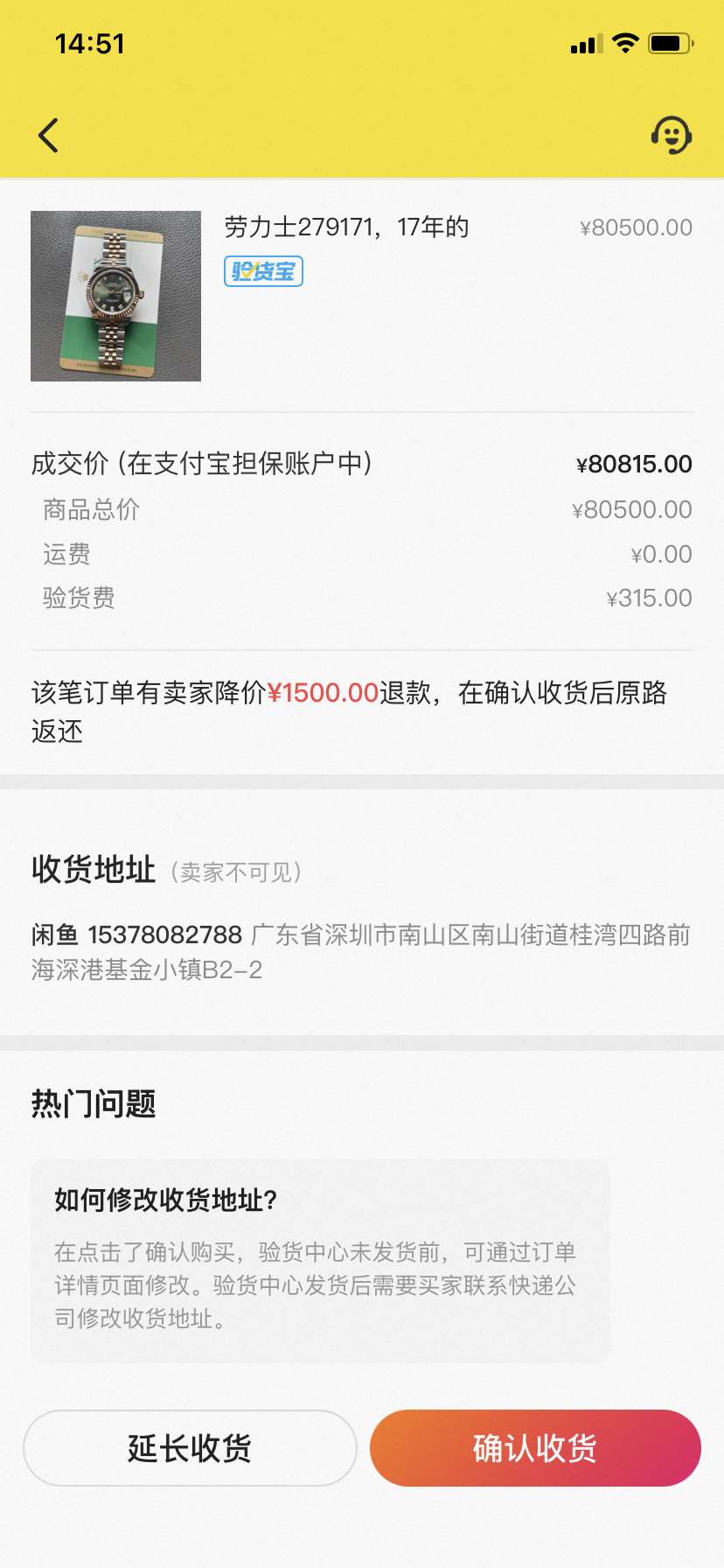Open customer service headset icon
The width and height of the screenshot is (724, 1568).
(x=671, y=136)
